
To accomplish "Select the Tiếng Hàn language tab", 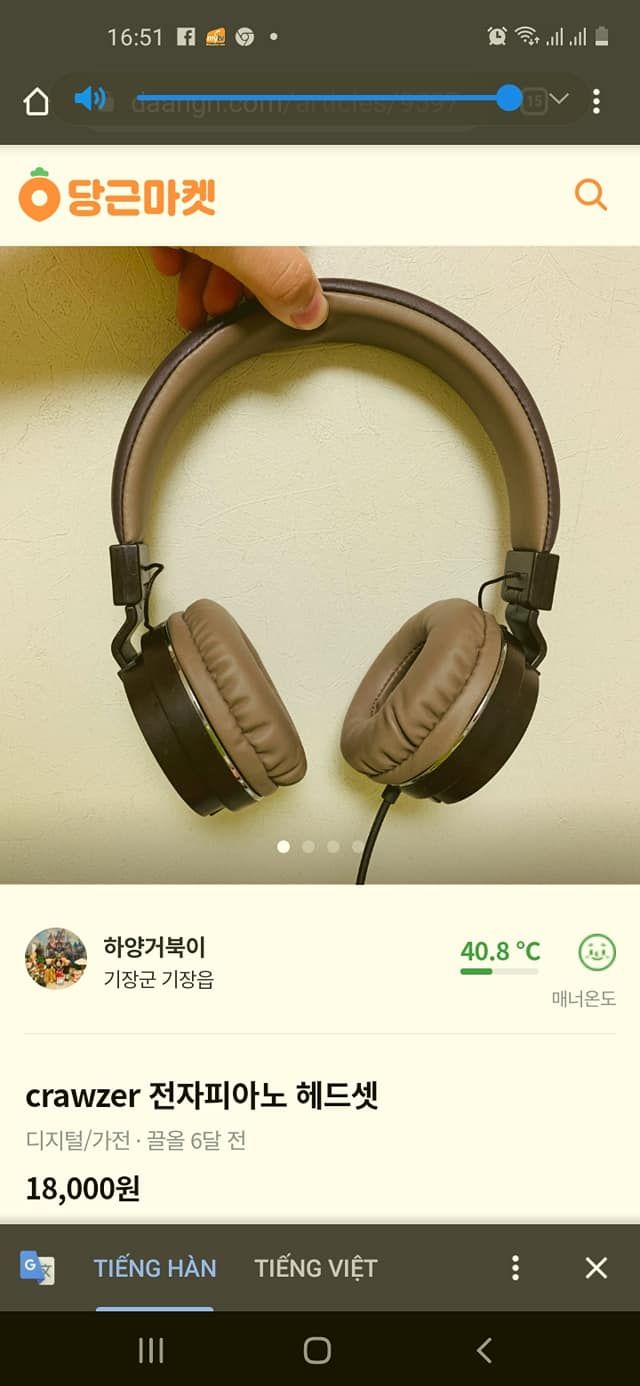I will click(x=155, y=1268).
